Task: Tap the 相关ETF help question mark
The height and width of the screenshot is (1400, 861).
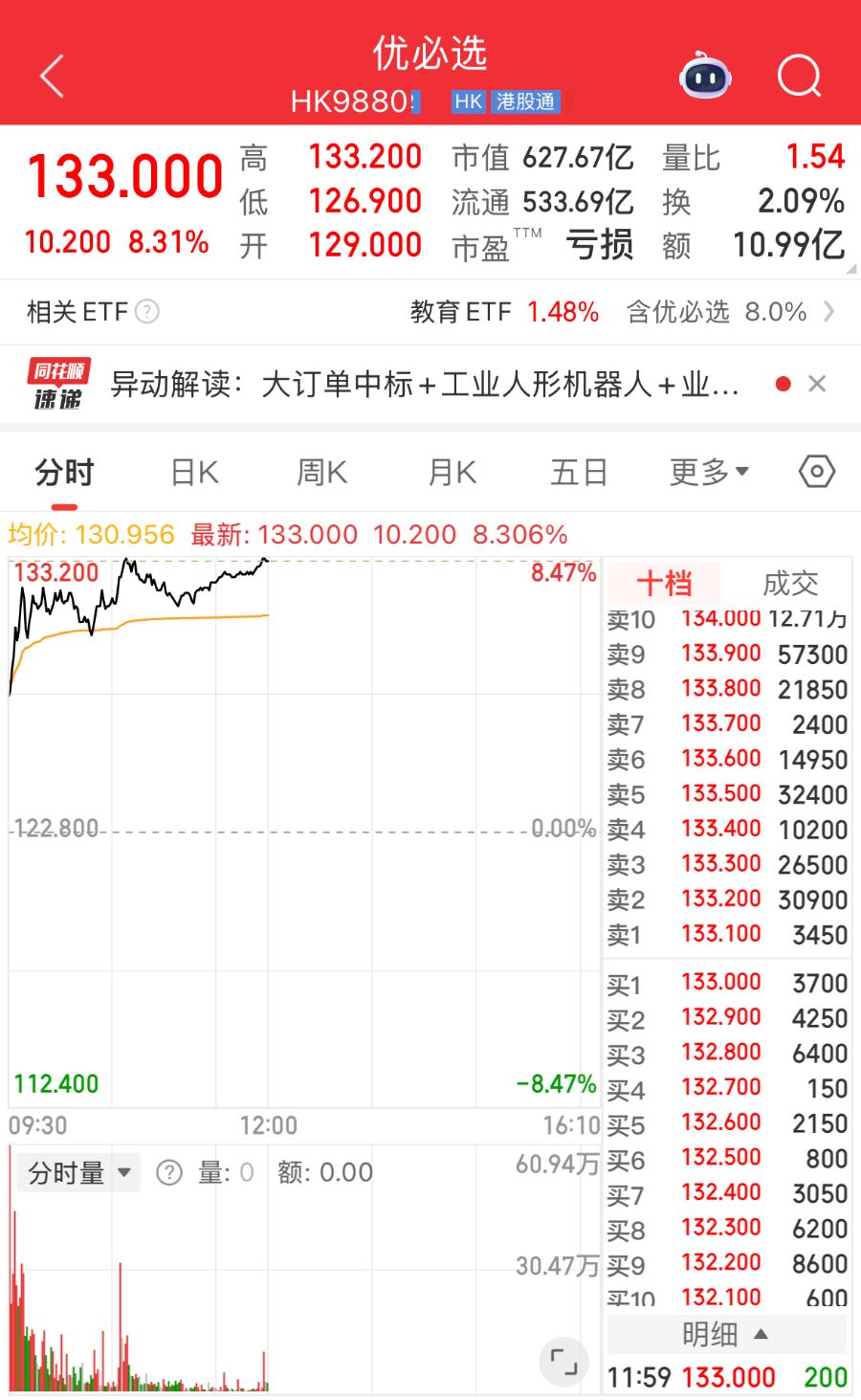Action: 147,312
